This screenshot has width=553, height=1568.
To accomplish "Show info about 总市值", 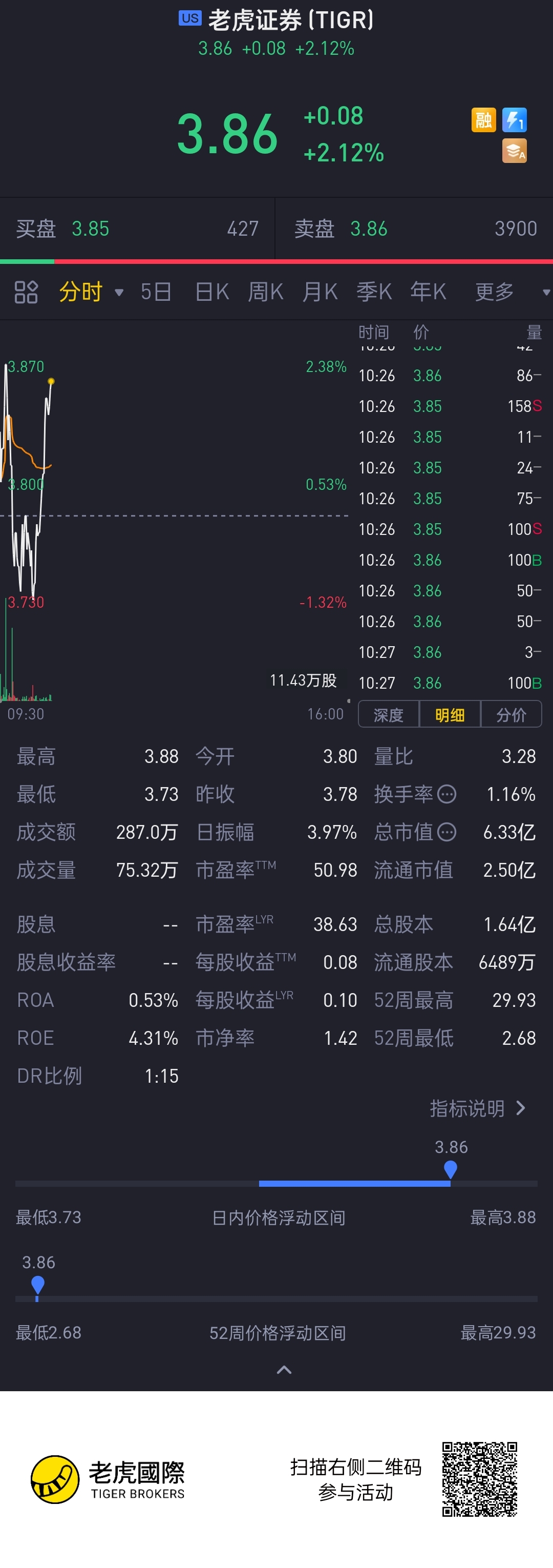I will (x=447, y=832).
